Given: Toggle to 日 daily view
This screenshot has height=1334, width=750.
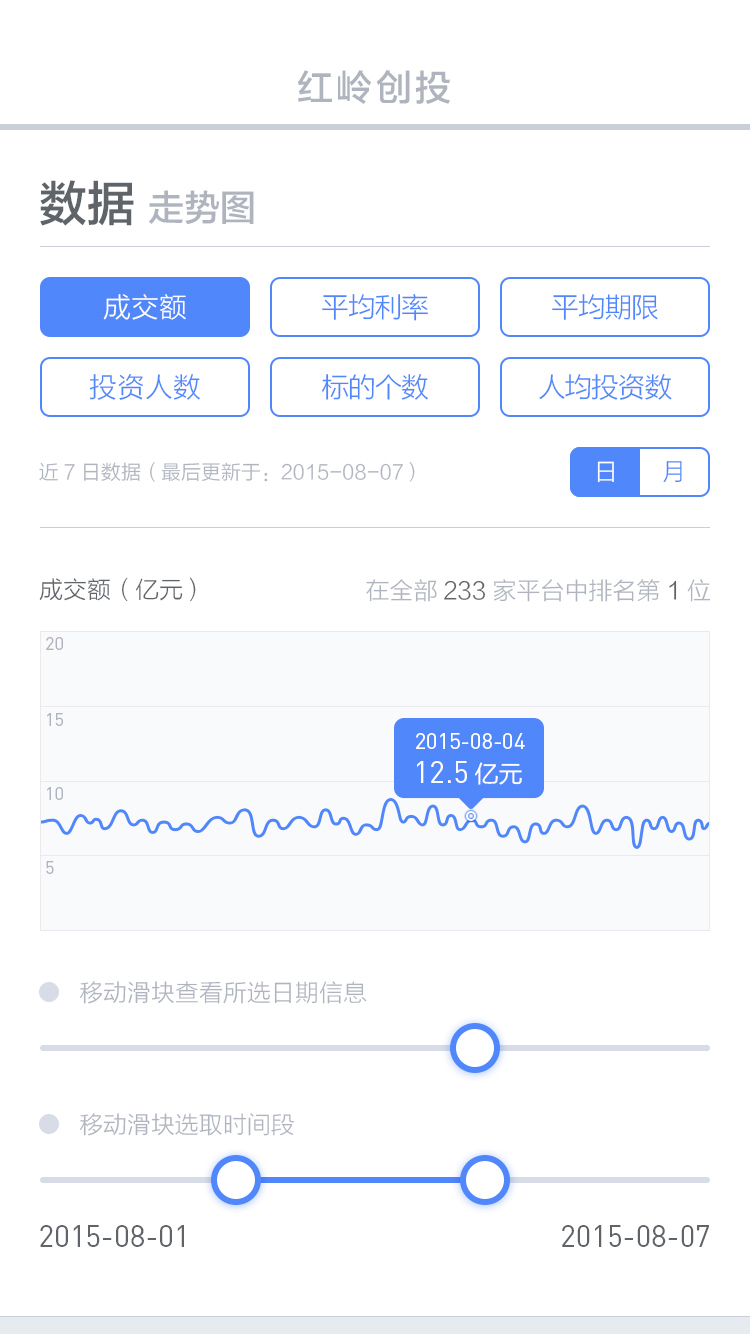Looking at the screenshot, I should click(604, 471).
